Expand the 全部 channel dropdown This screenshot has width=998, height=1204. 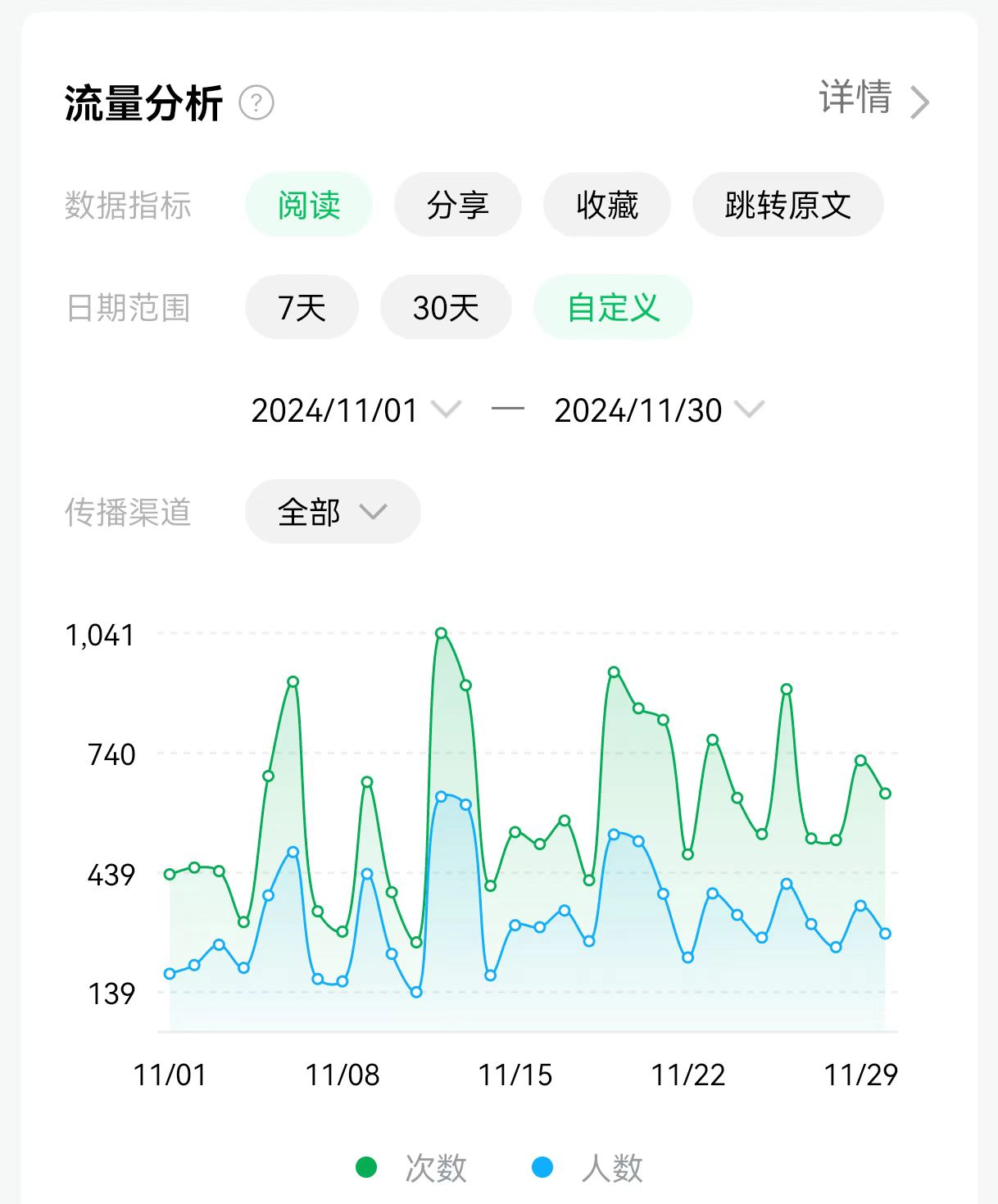(332, 512)
